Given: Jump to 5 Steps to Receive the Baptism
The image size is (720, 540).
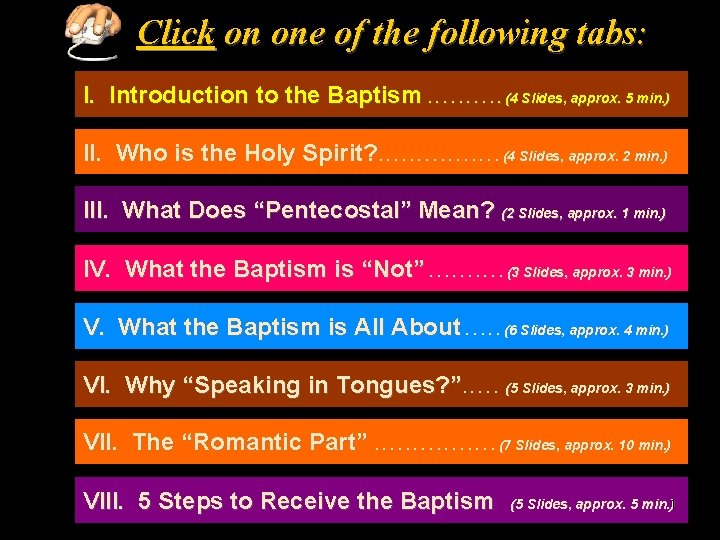Looking at the screenshot, I should (x=381, y=500).
